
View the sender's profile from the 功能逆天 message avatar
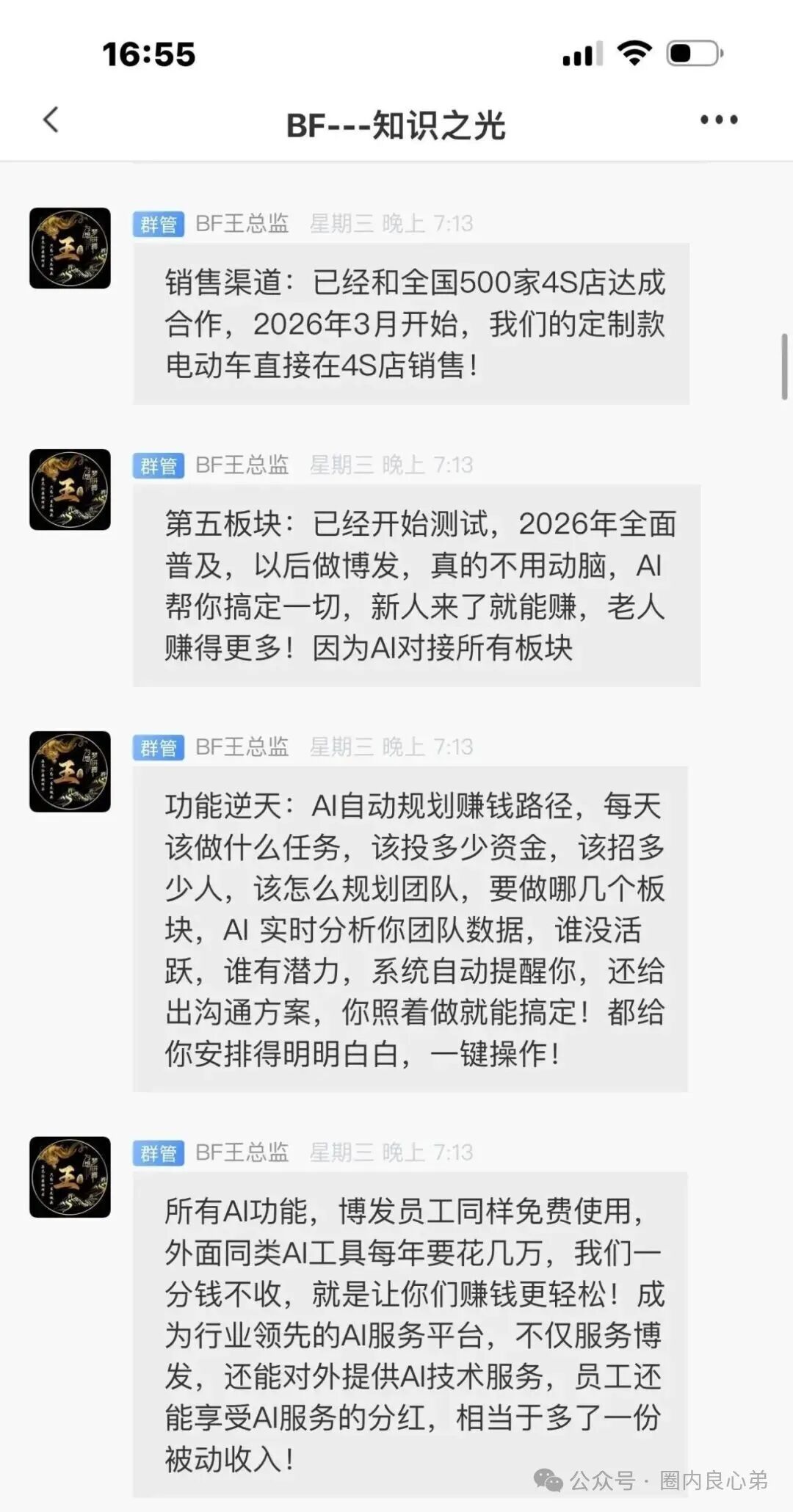pos(70,771)
